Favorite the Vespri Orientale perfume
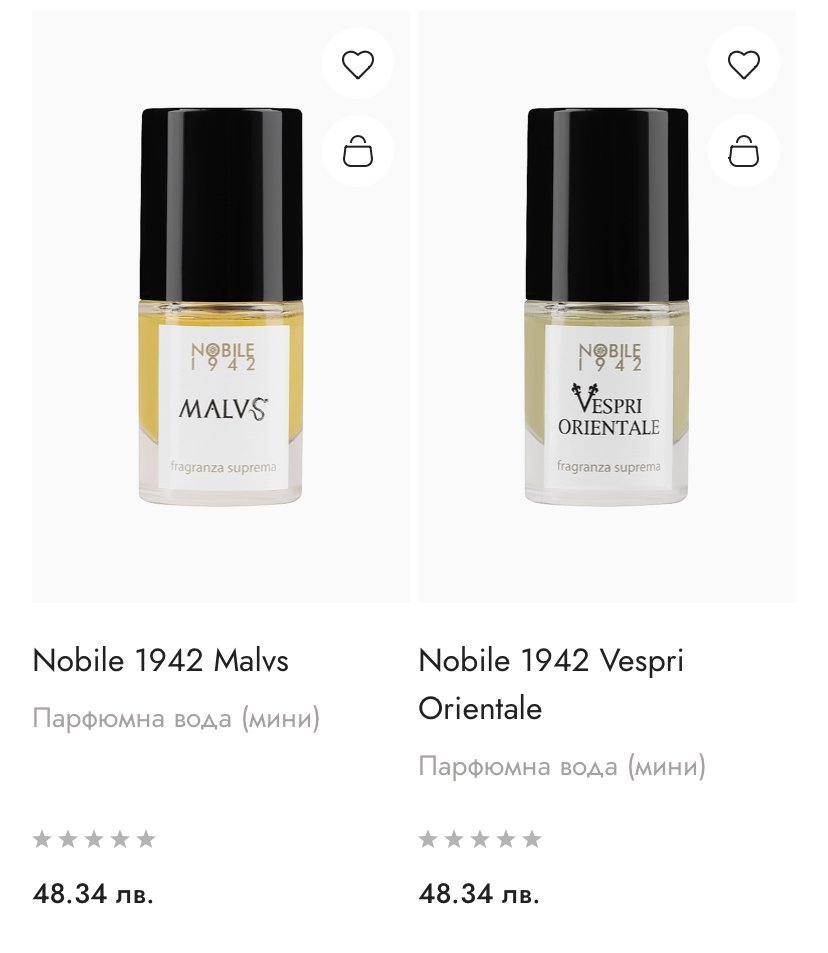This screenshot has height=953, width=828. click(743, 65)
